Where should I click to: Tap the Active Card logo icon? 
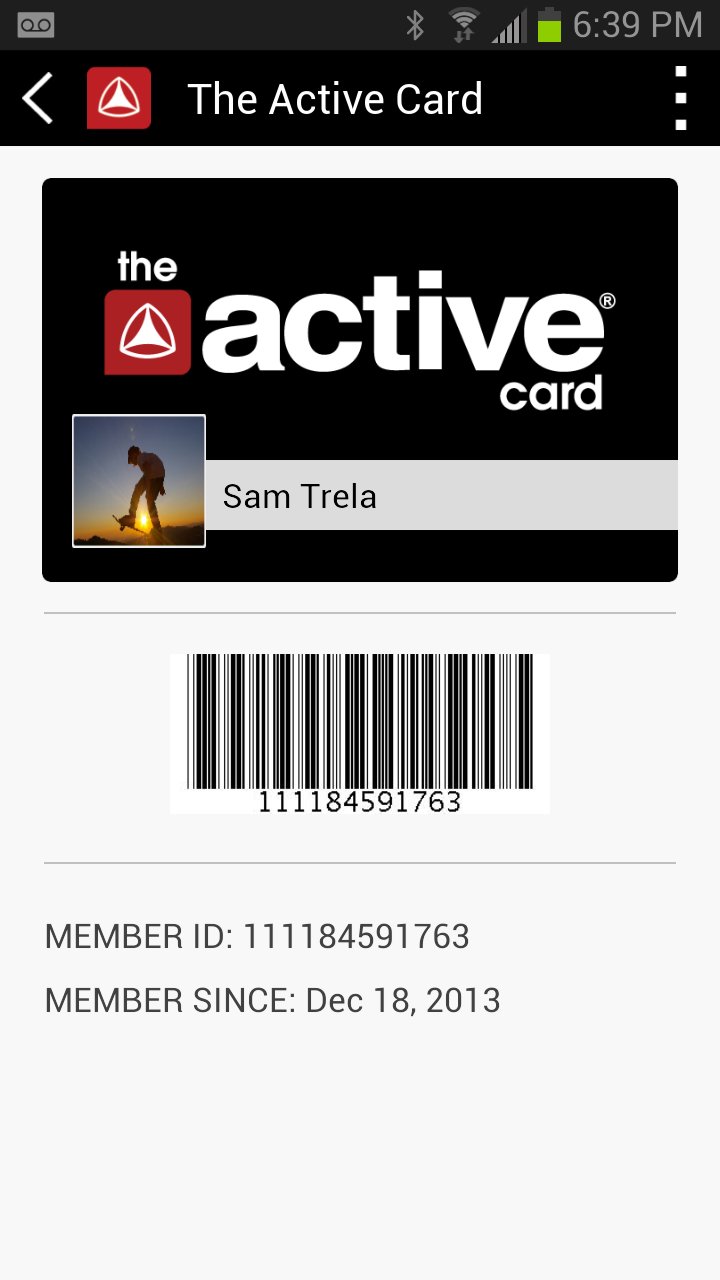click(118, 97)
